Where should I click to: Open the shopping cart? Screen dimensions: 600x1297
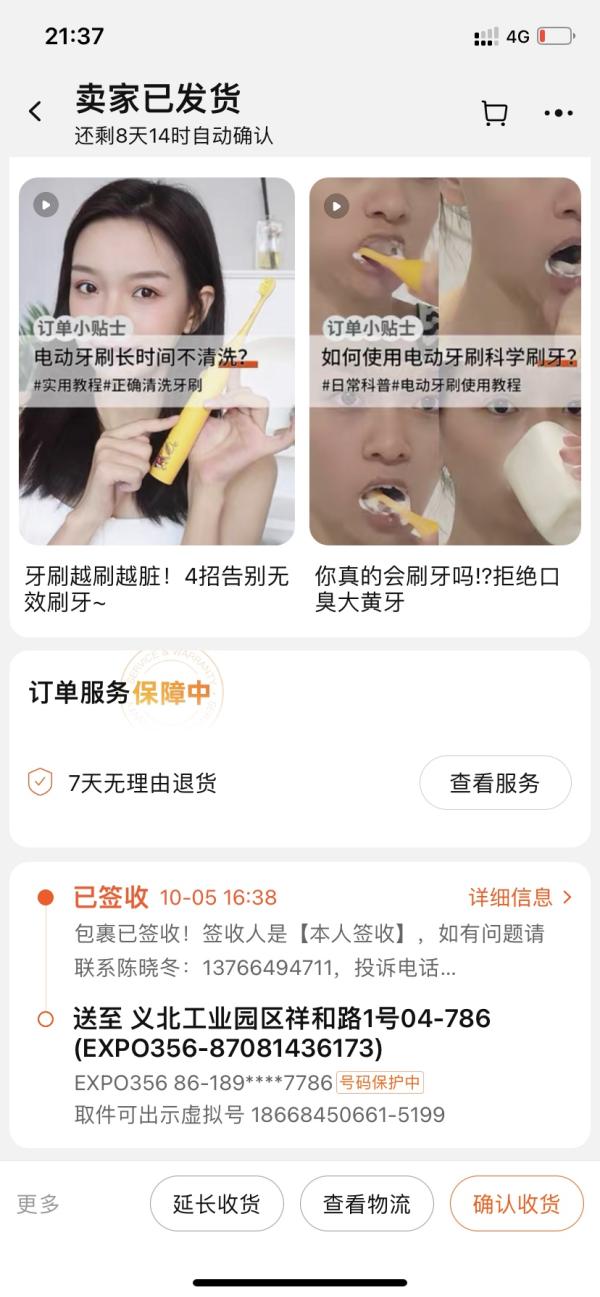[494, 113]
